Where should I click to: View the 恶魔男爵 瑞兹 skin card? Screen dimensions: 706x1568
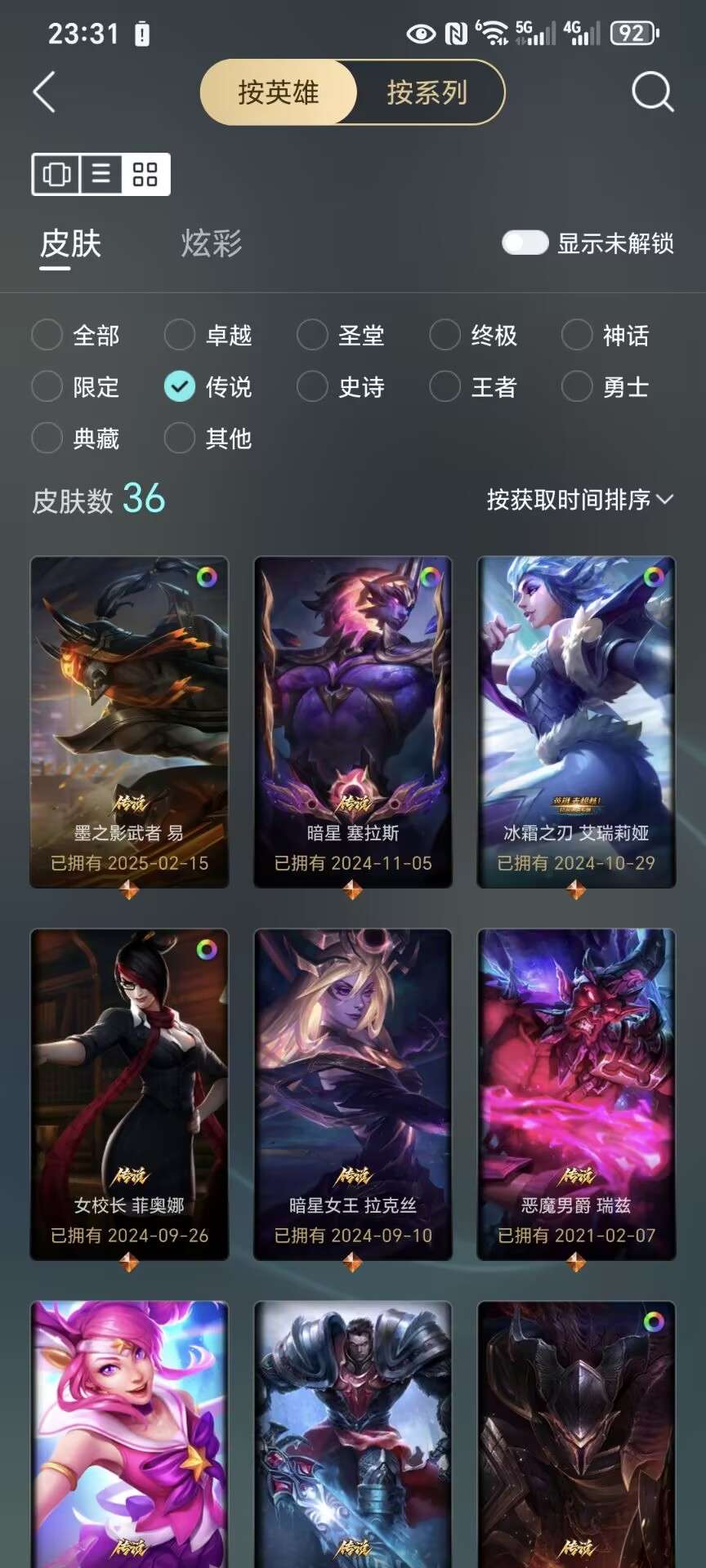(x=576, y=1094)
